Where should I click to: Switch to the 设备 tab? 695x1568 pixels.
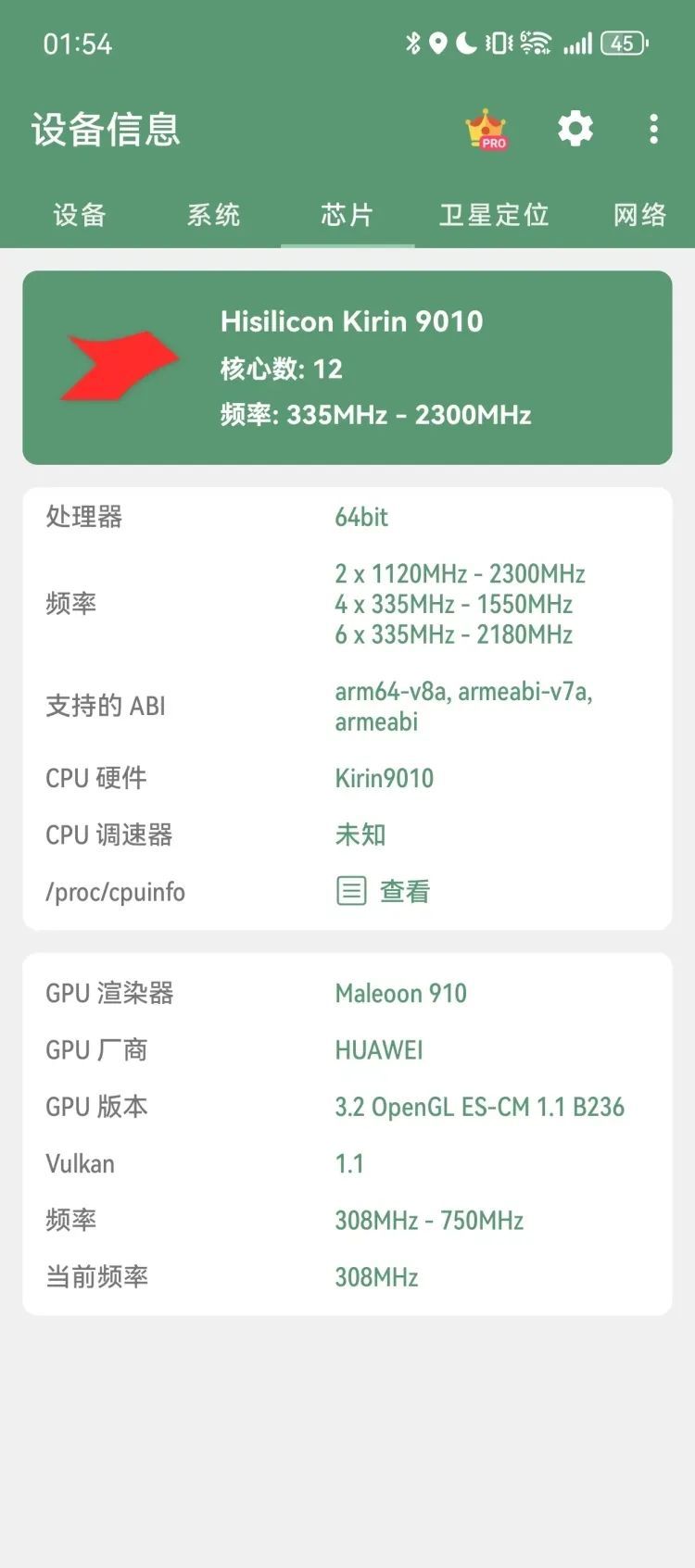pyautogui.click(x=80, y=215)
